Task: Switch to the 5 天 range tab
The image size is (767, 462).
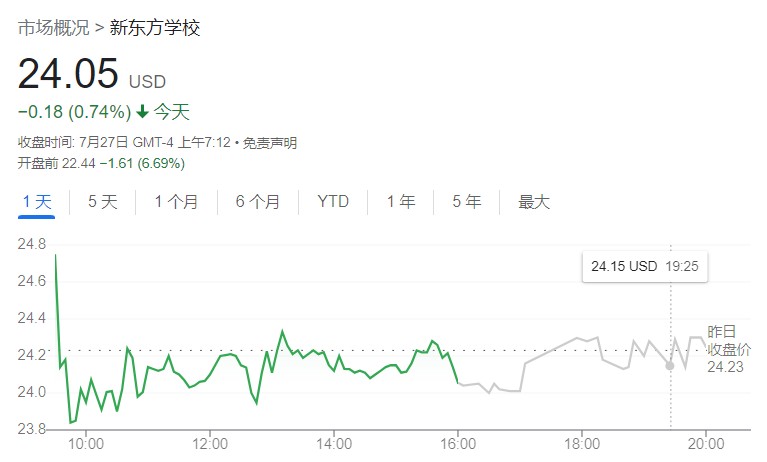Action: [x=103, y=202]
